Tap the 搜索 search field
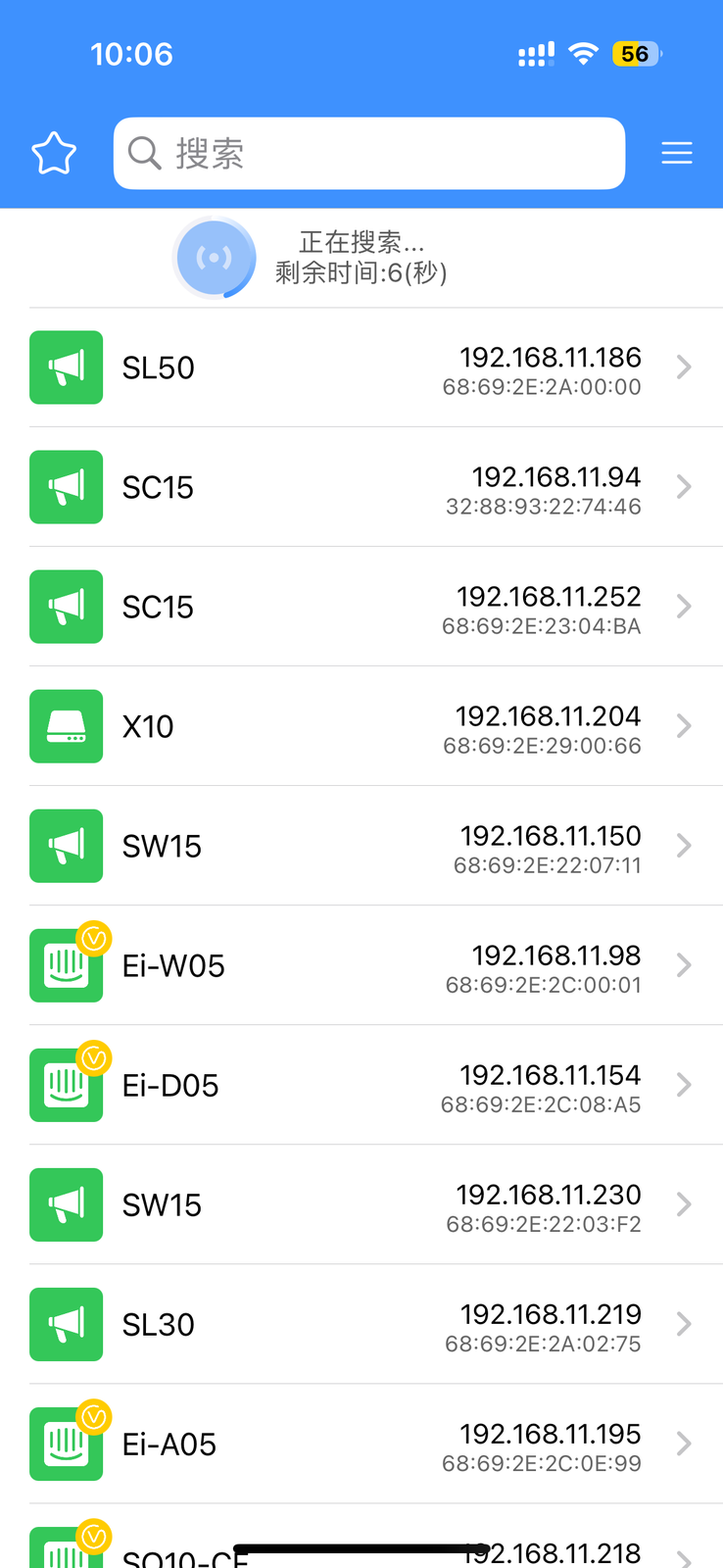This screenshot has height=1568, width=723. click(x=369, y=154)
